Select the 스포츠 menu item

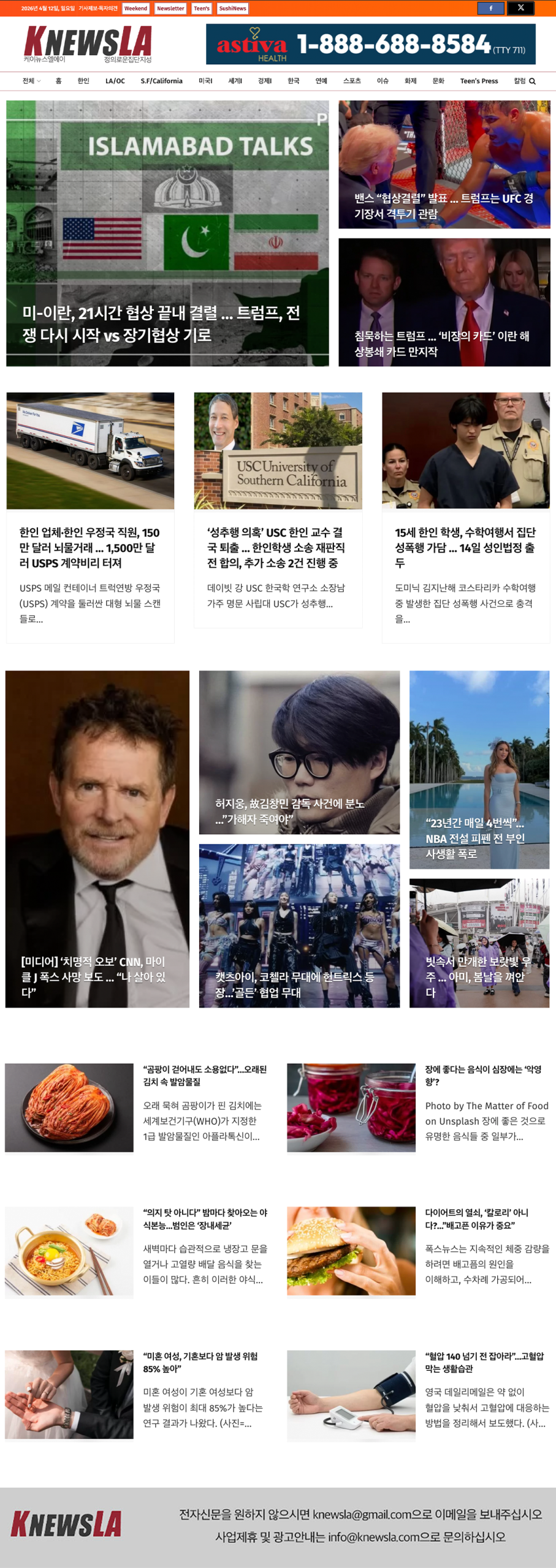pos(352,81)
